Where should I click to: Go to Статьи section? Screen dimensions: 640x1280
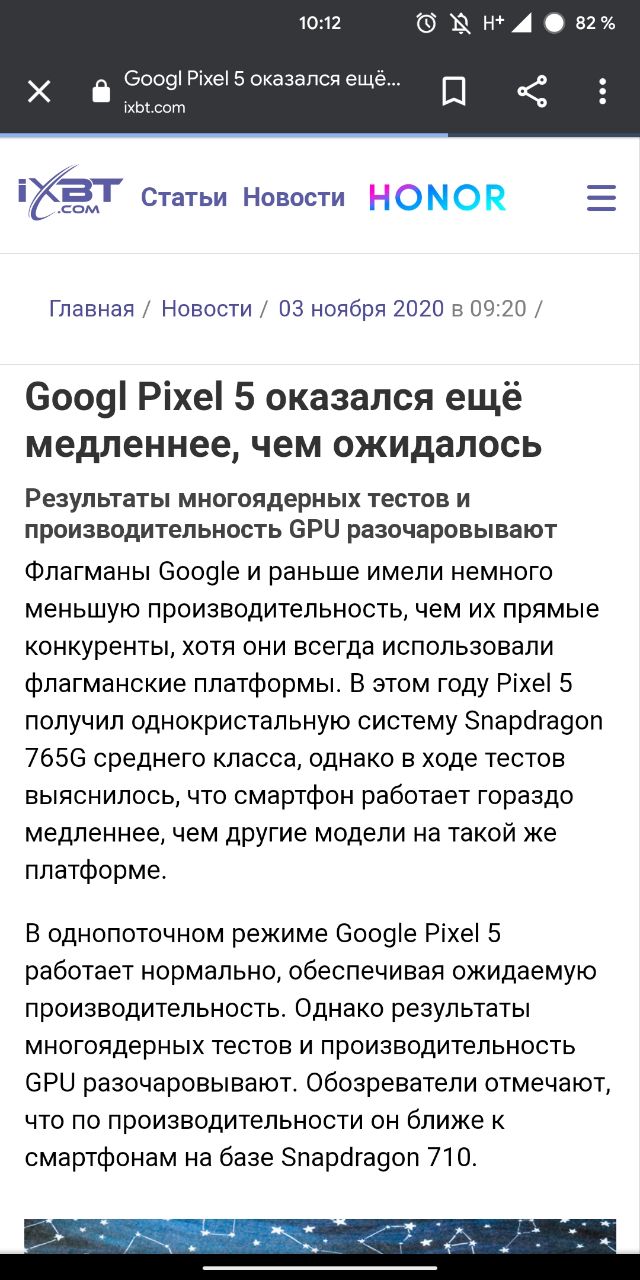(184, 197)
